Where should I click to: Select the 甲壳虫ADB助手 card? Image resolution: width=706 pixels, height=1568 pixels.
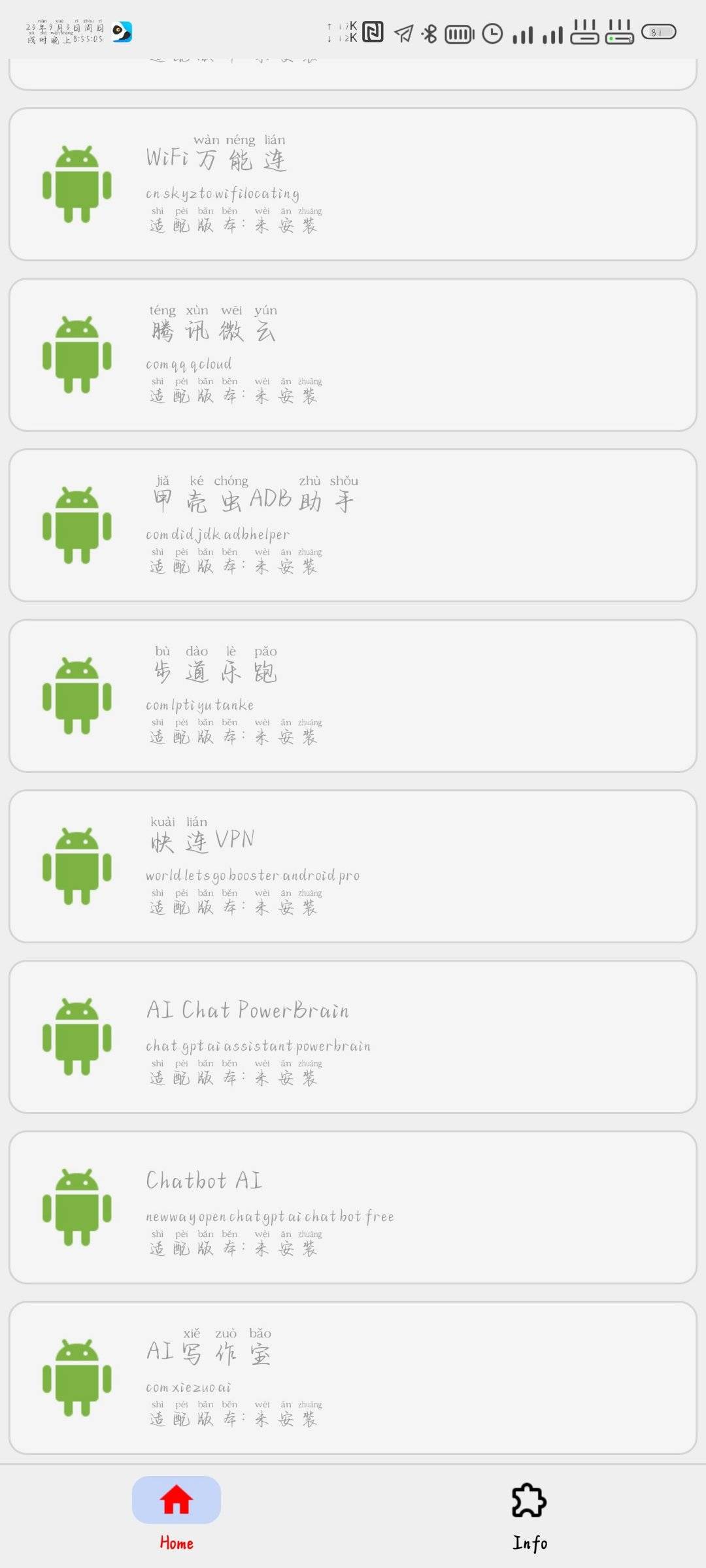pos(353,525)
